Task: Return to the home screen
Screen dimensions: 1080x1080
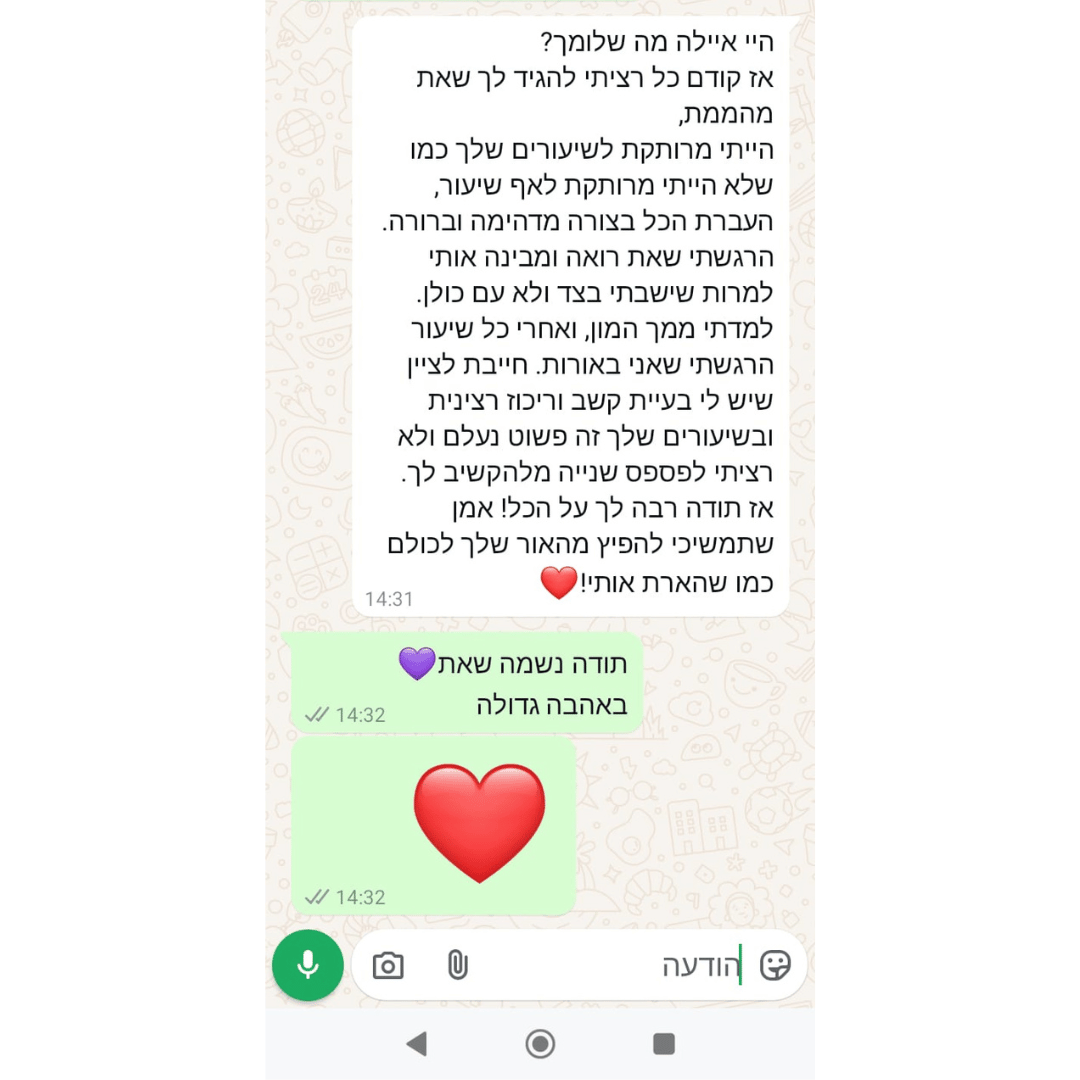Action: (540, 1044)
